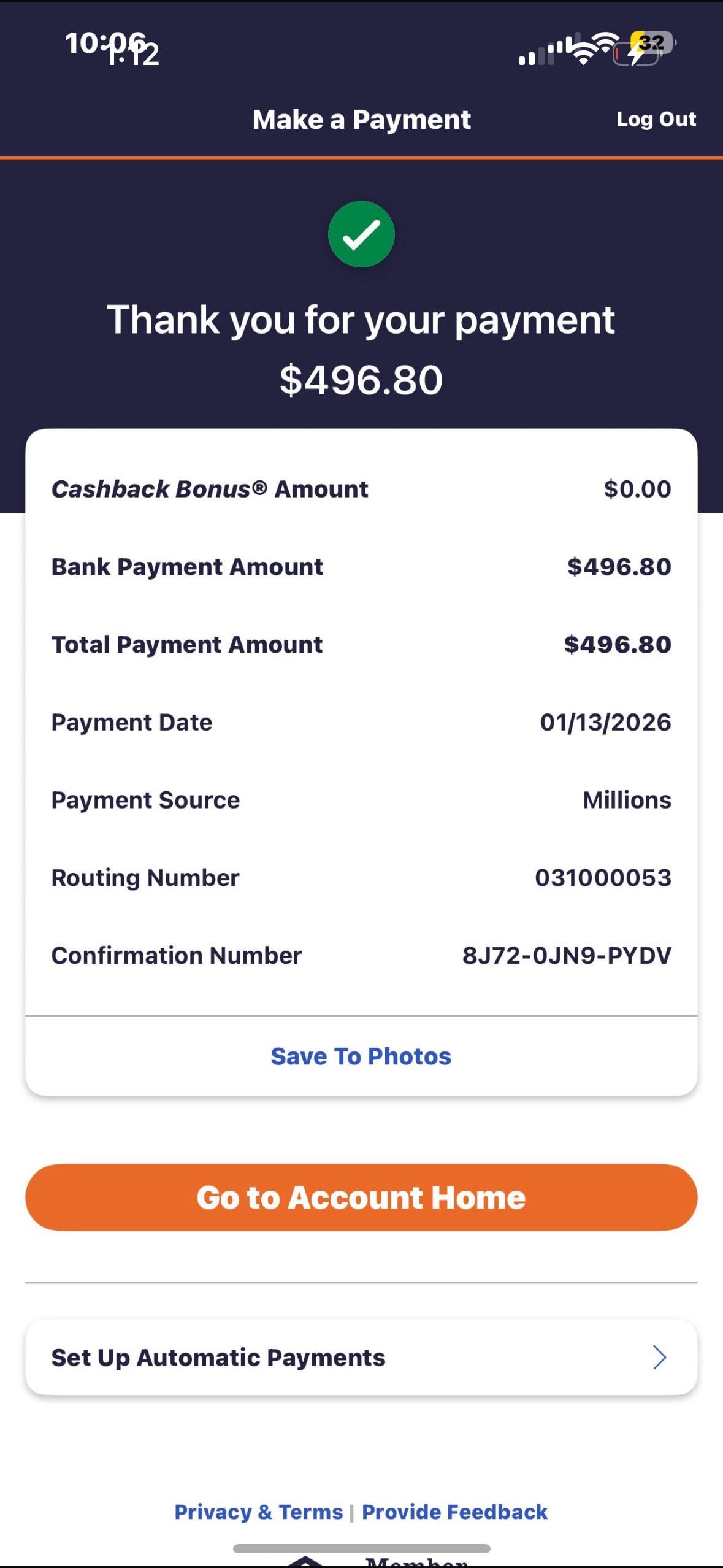This screenshot has height=1568, width=723.
Task: Save the payment receipt to Photos
Action: tap(361, 1056)
